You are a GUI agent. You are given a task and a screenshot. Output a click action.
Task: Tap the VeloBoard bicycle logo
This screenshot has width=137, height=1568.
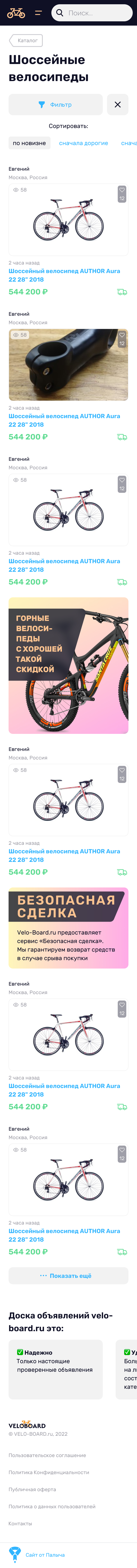click(16, 13)
